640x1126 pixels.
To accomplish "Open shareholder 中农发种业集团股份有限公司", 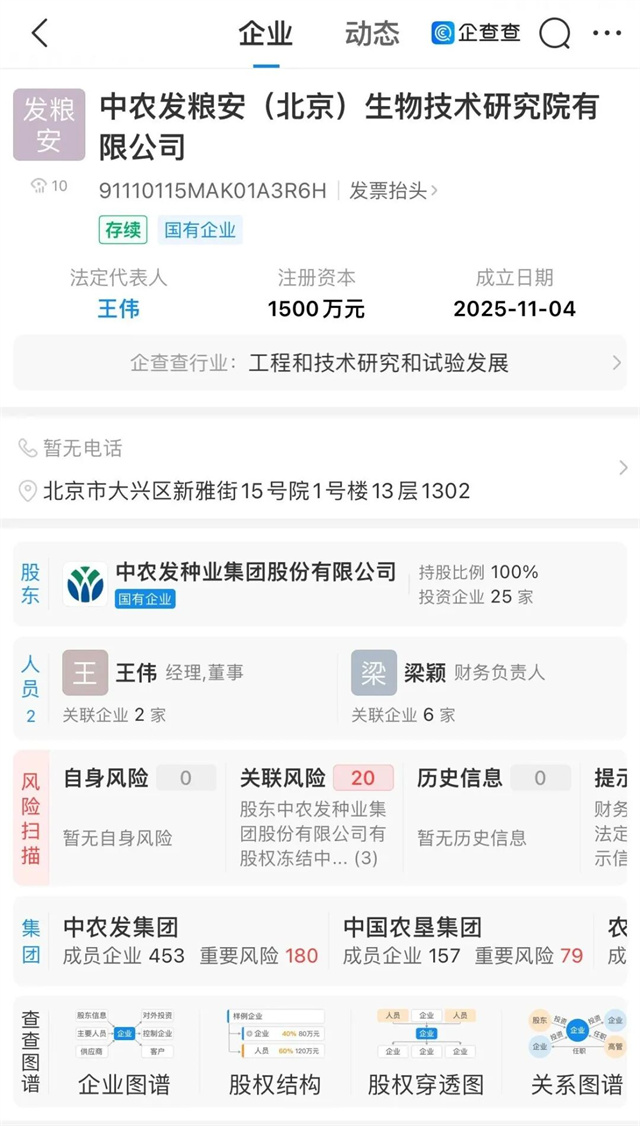I will (255, 573).
